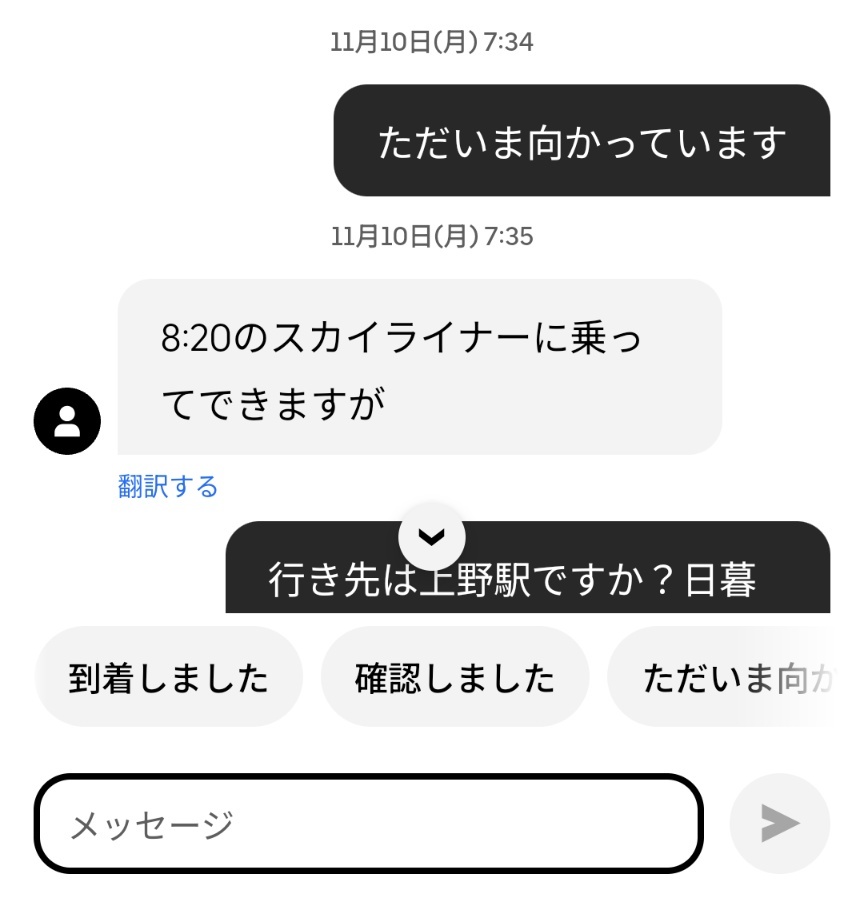
Task: Open the sender's profile avatar
Action: click(x=67, y=421)
